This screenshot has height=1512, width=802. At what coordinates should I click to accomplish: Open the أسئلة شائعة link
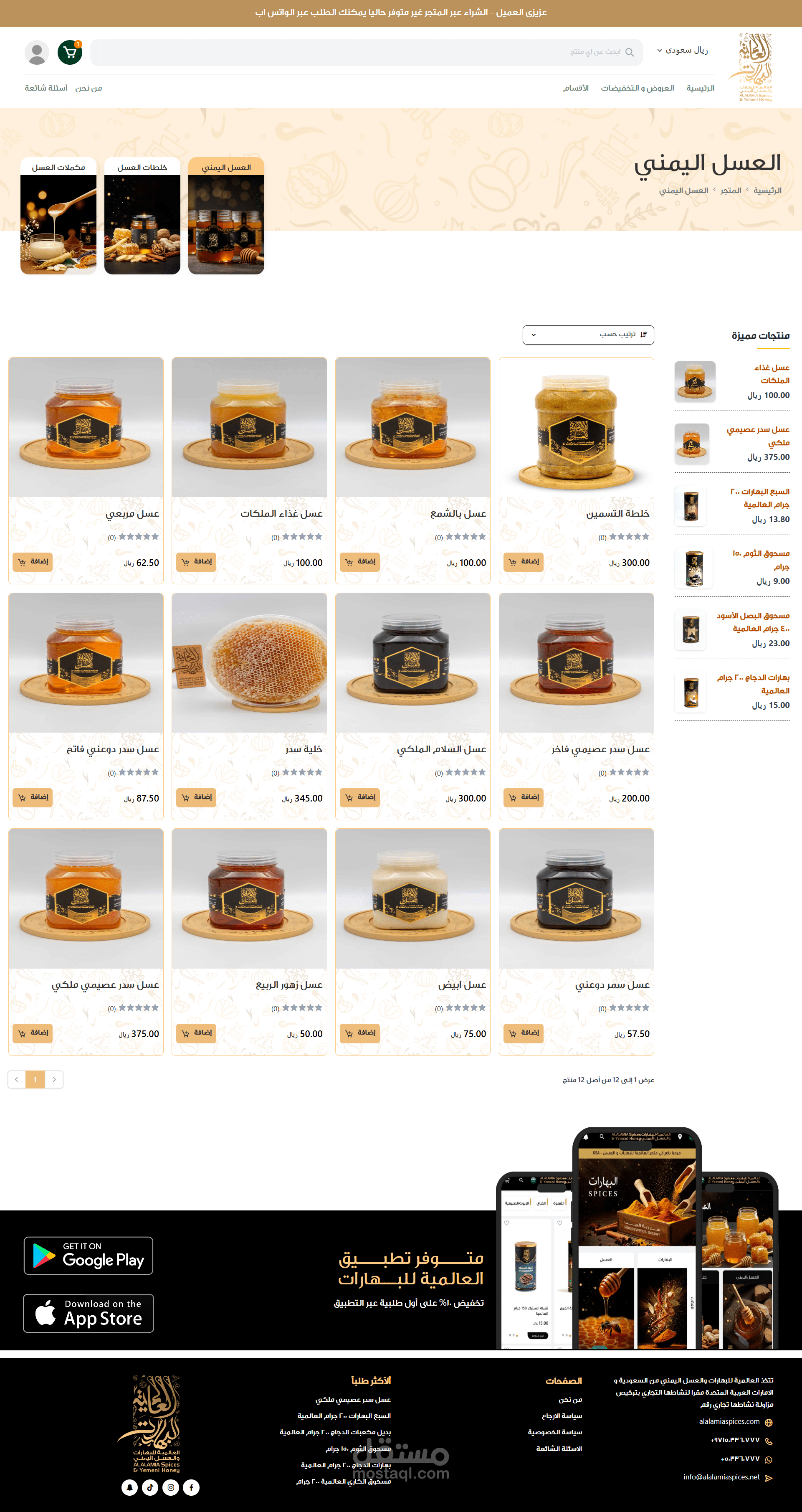point(46,88)
